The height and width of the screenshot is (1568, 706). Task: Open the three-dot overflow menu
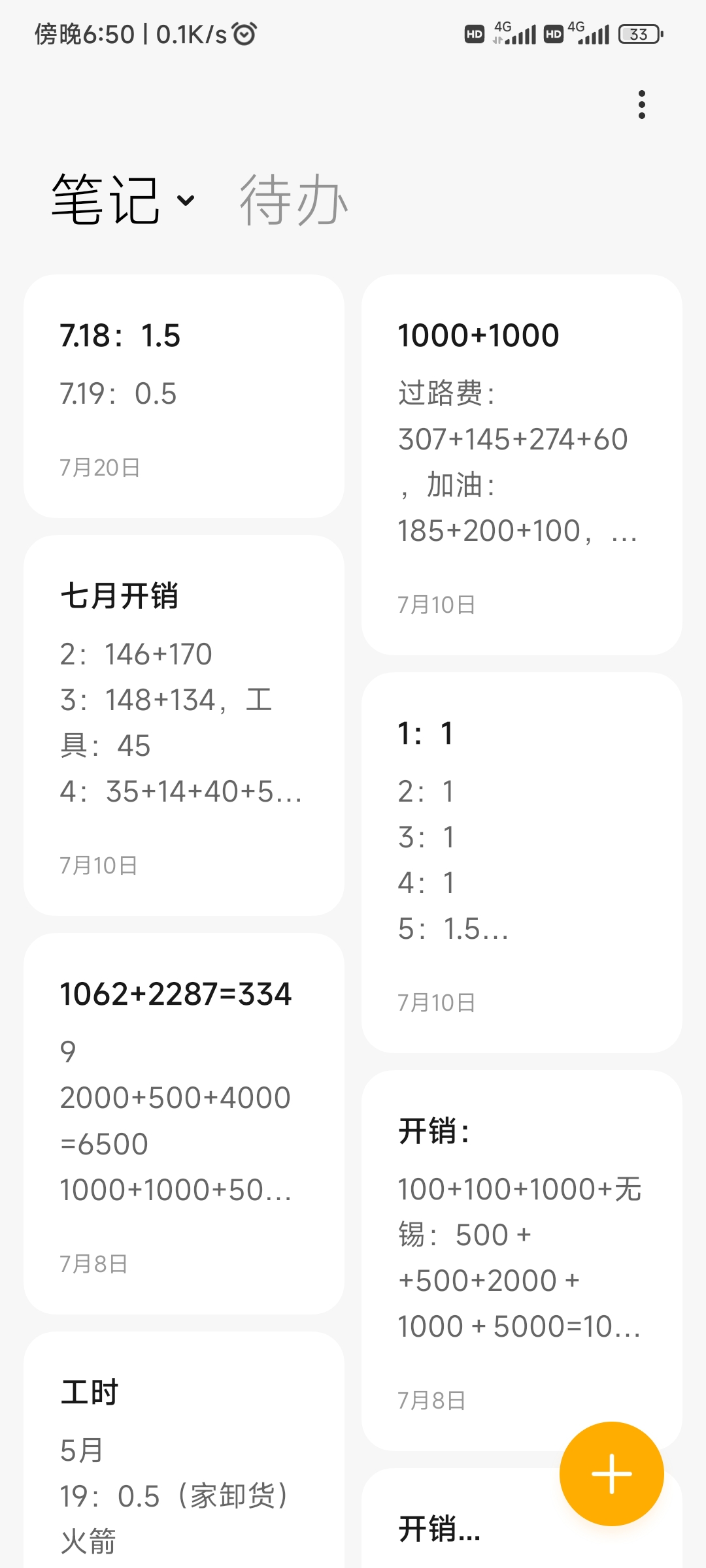pos(641,105)
